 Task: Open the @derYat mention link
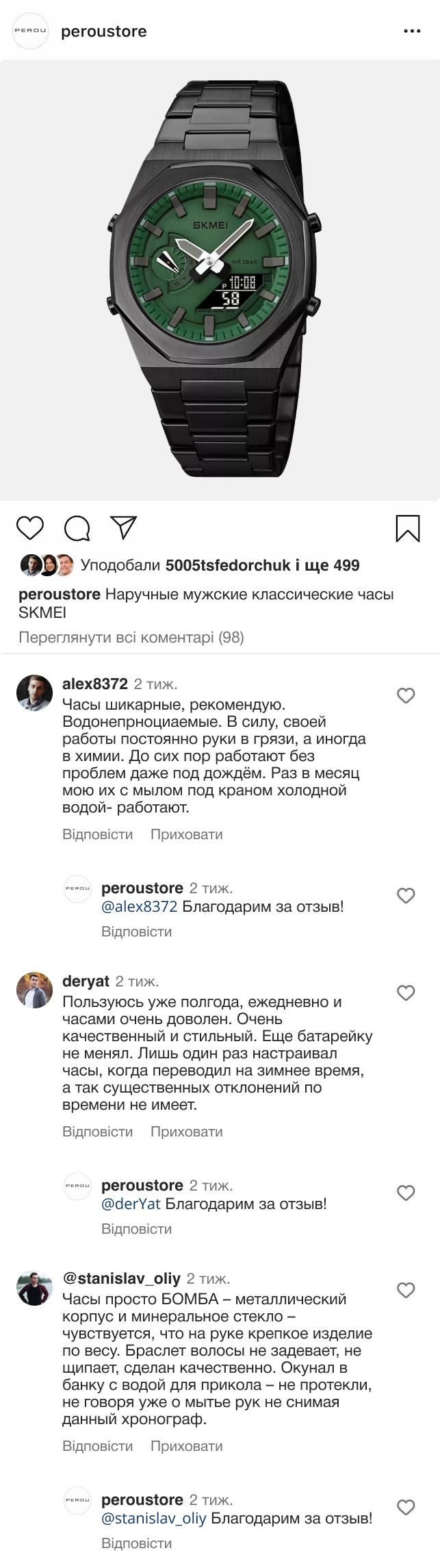click(x=131, y=1204)
